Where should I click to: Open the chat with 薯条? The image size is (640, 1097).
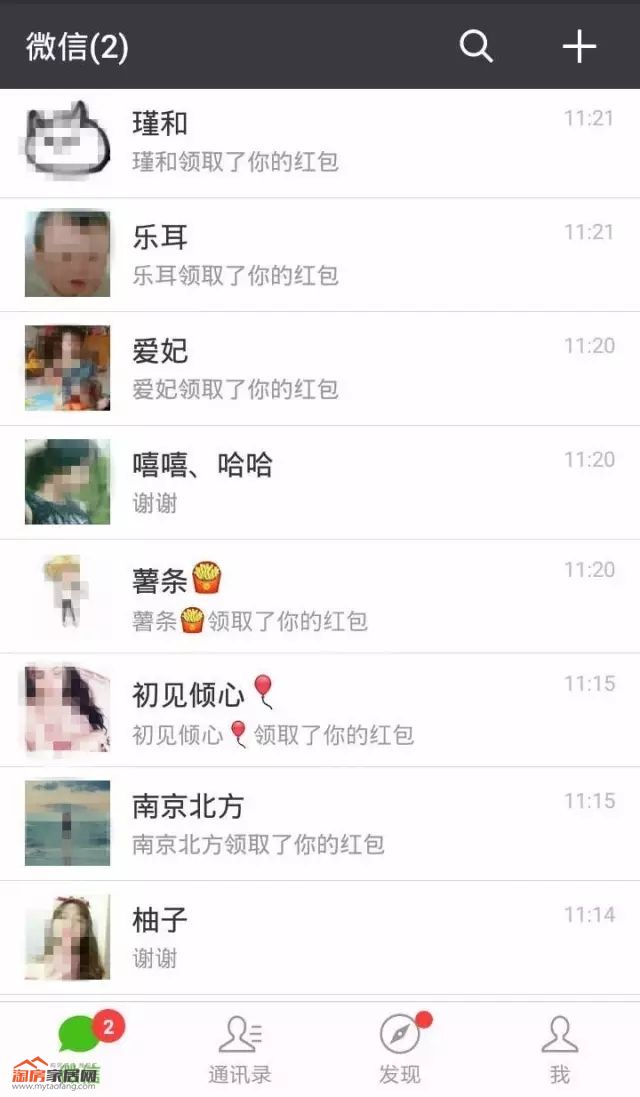[x=320, y=597]
